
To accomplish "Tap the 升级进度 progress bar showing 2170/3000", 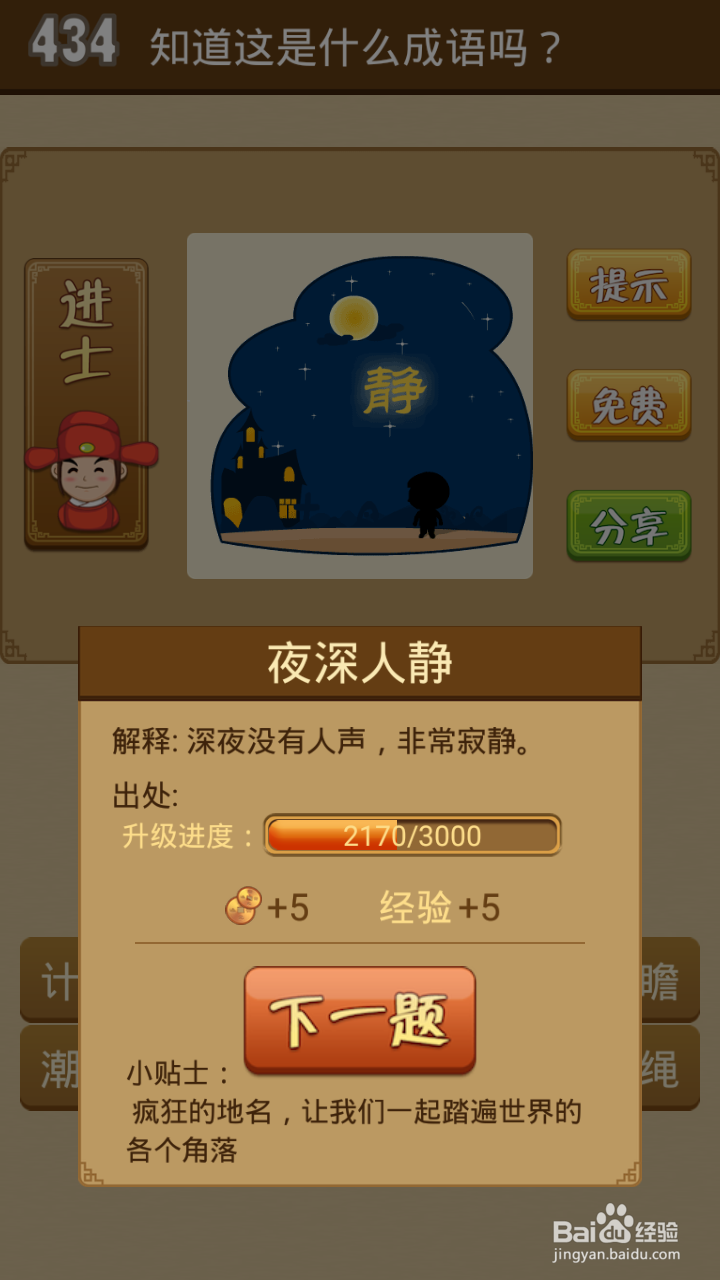I will pos(410,835).
